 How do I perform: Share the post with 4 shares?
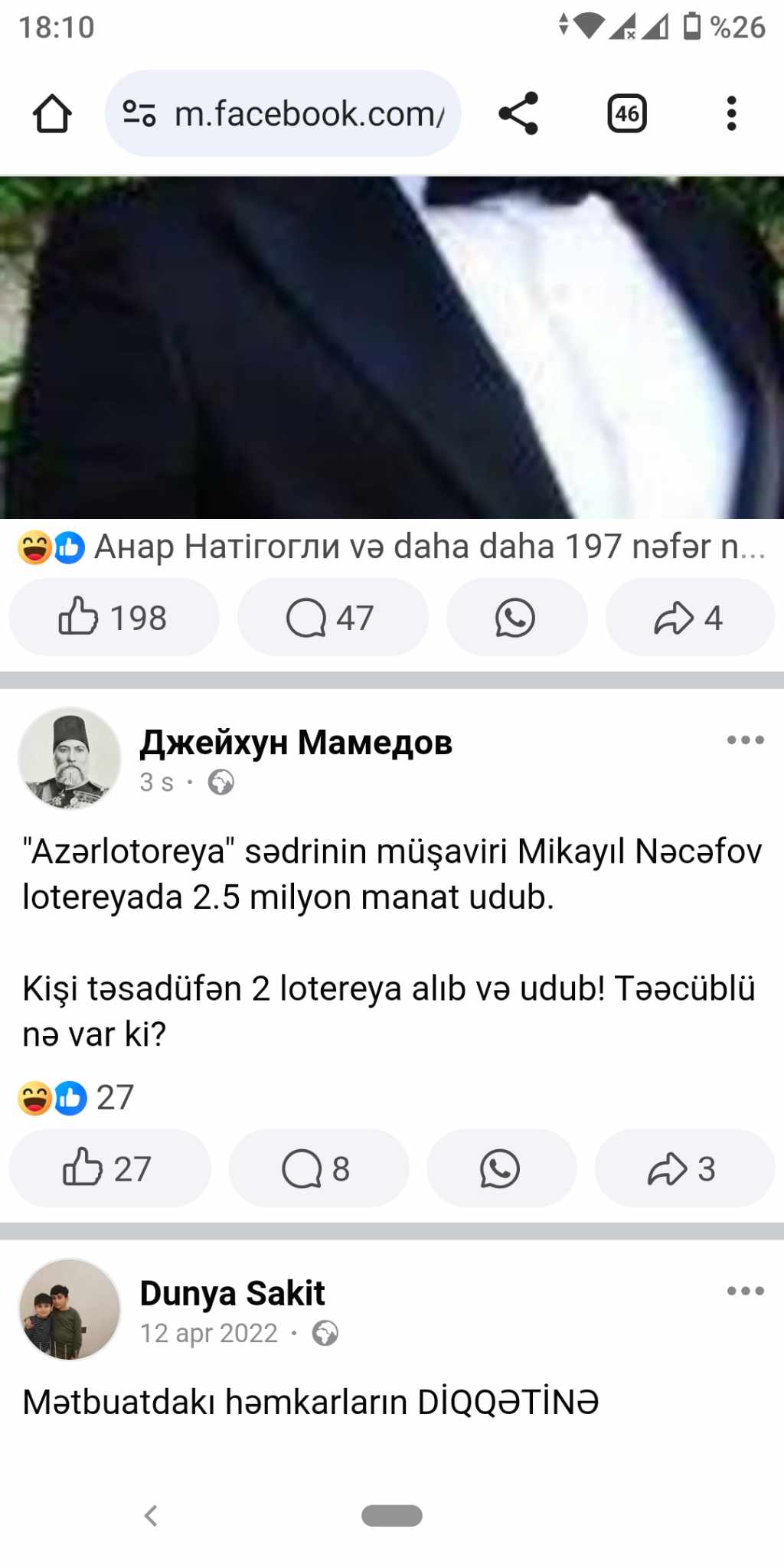point(689,618)
